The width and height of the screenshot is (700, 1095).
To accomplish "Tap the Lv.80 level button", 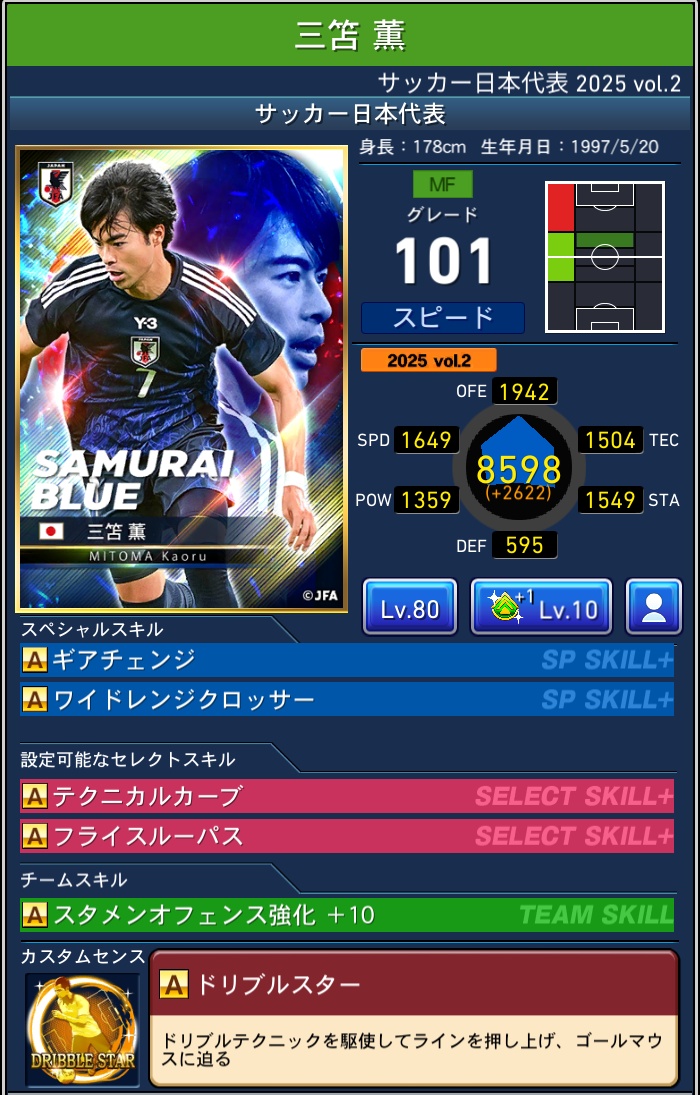I will tap(410, 608).
